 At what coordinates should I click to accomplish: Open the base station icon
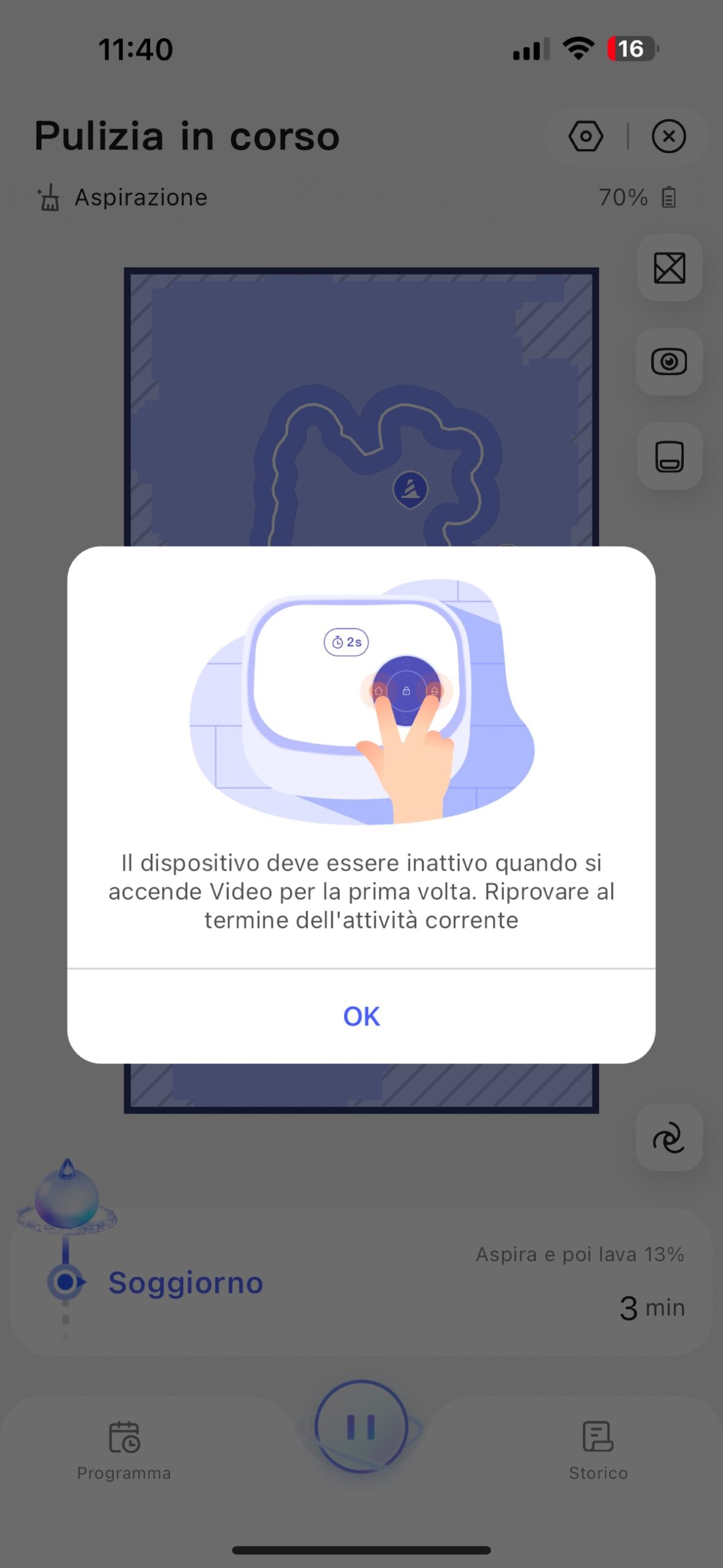point(669,456)
